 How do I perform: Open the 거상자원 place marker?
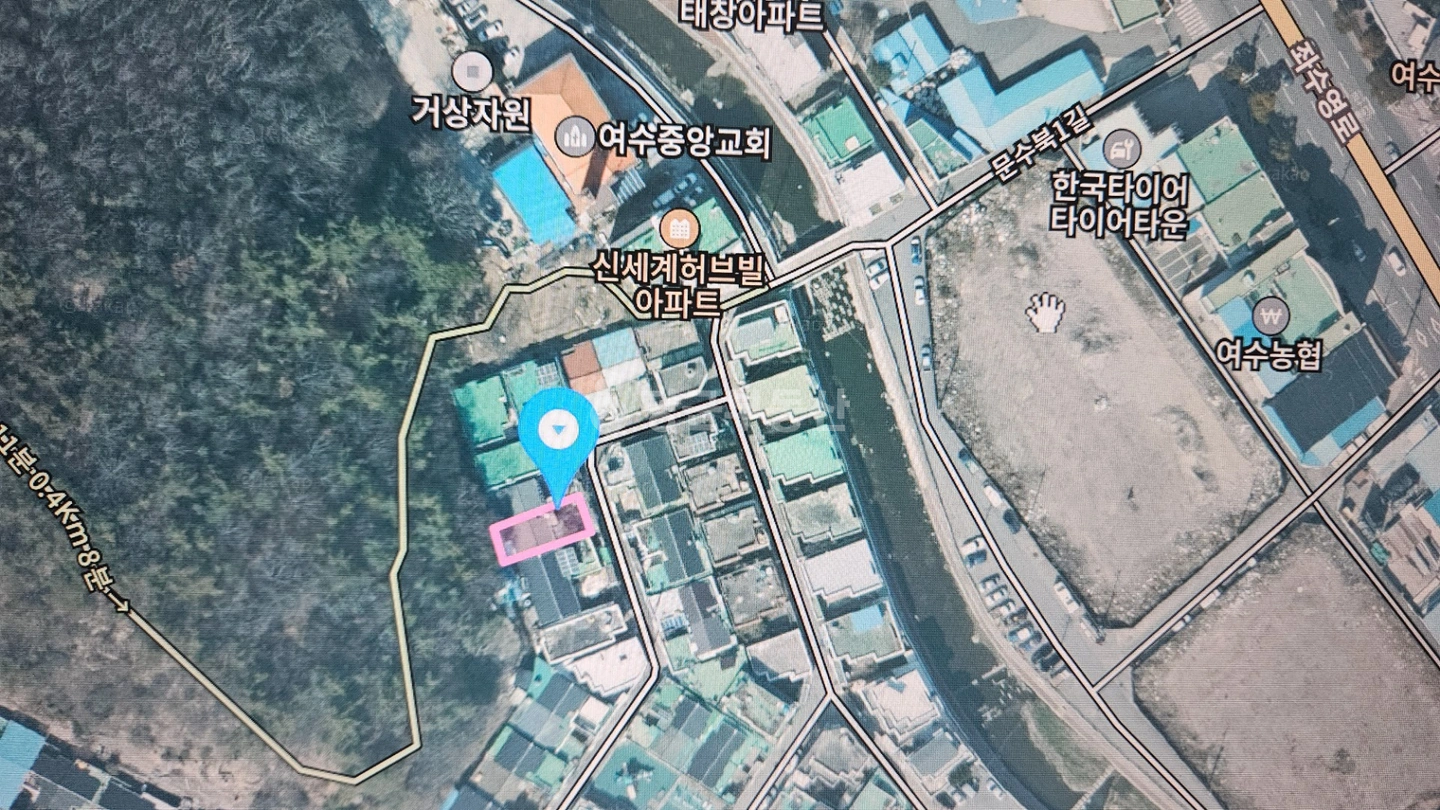[472, 71]
